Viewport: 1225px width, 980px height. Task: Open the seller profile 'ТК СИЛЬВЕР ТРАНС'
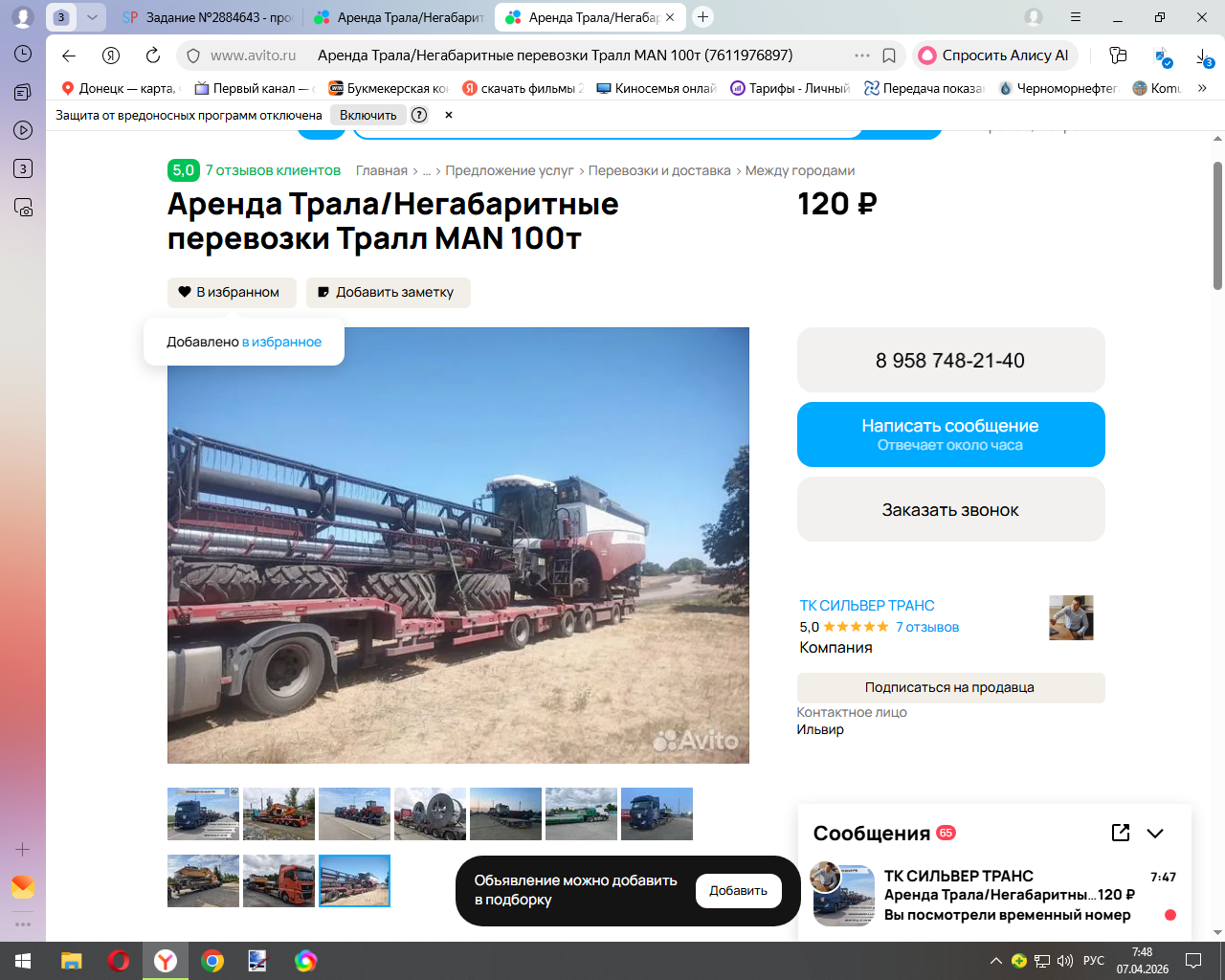point(867,606)
